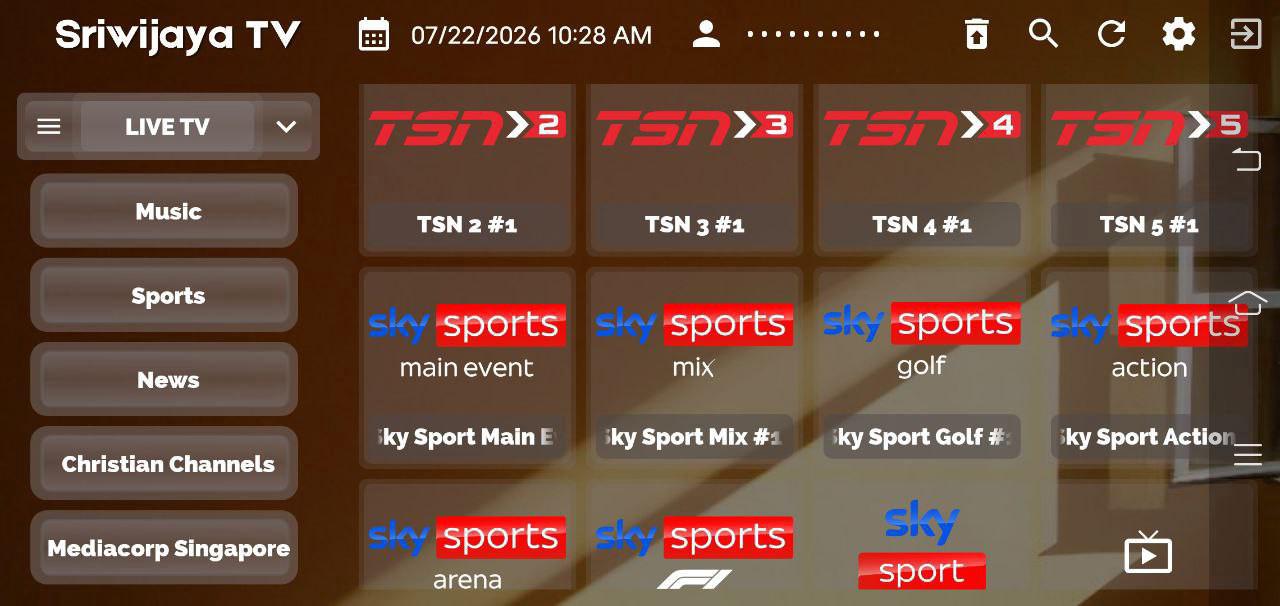Open the settings gear

(1178, 35)
